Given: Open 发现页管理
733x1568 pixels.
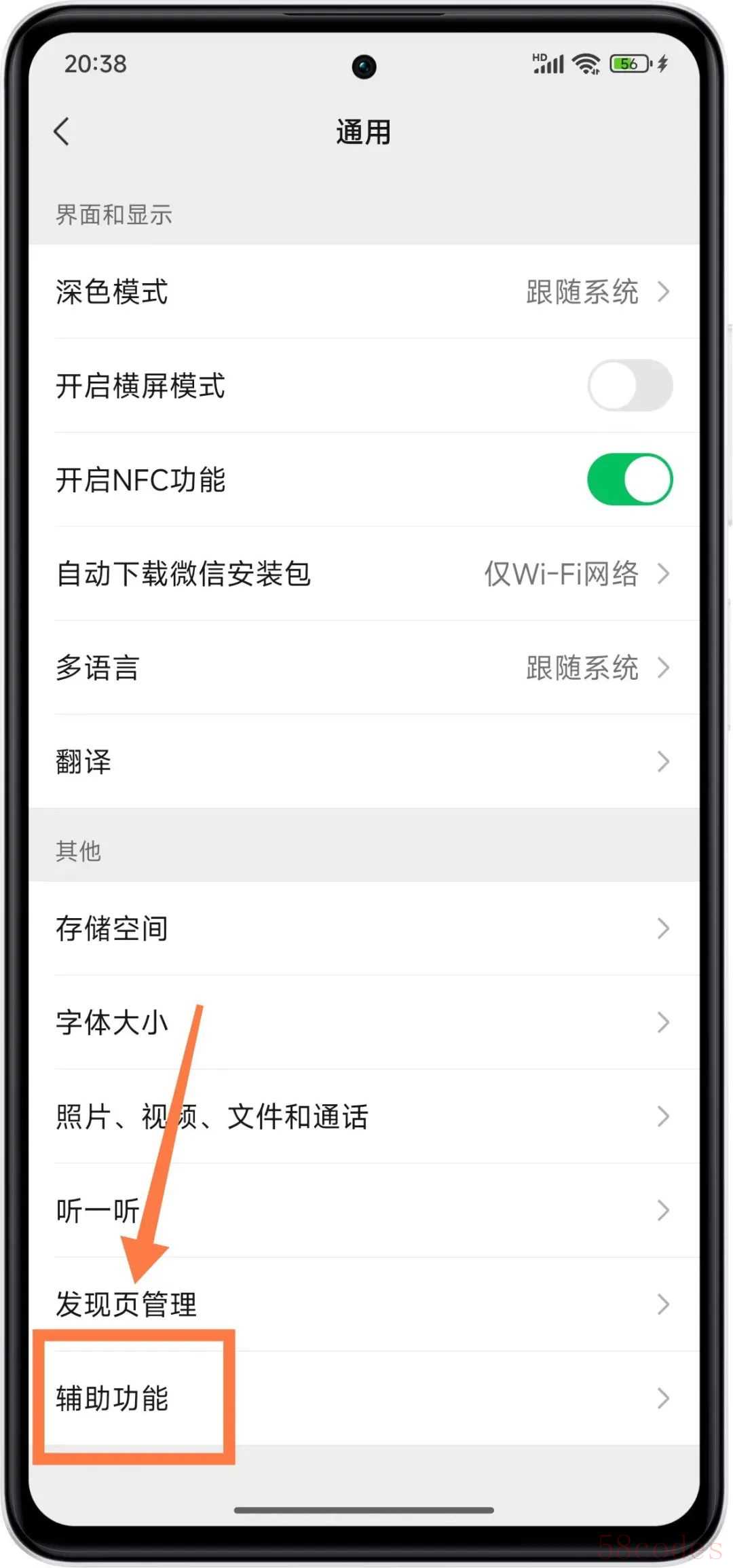Looking at the screenshot, I should [x=364, y=1304].
